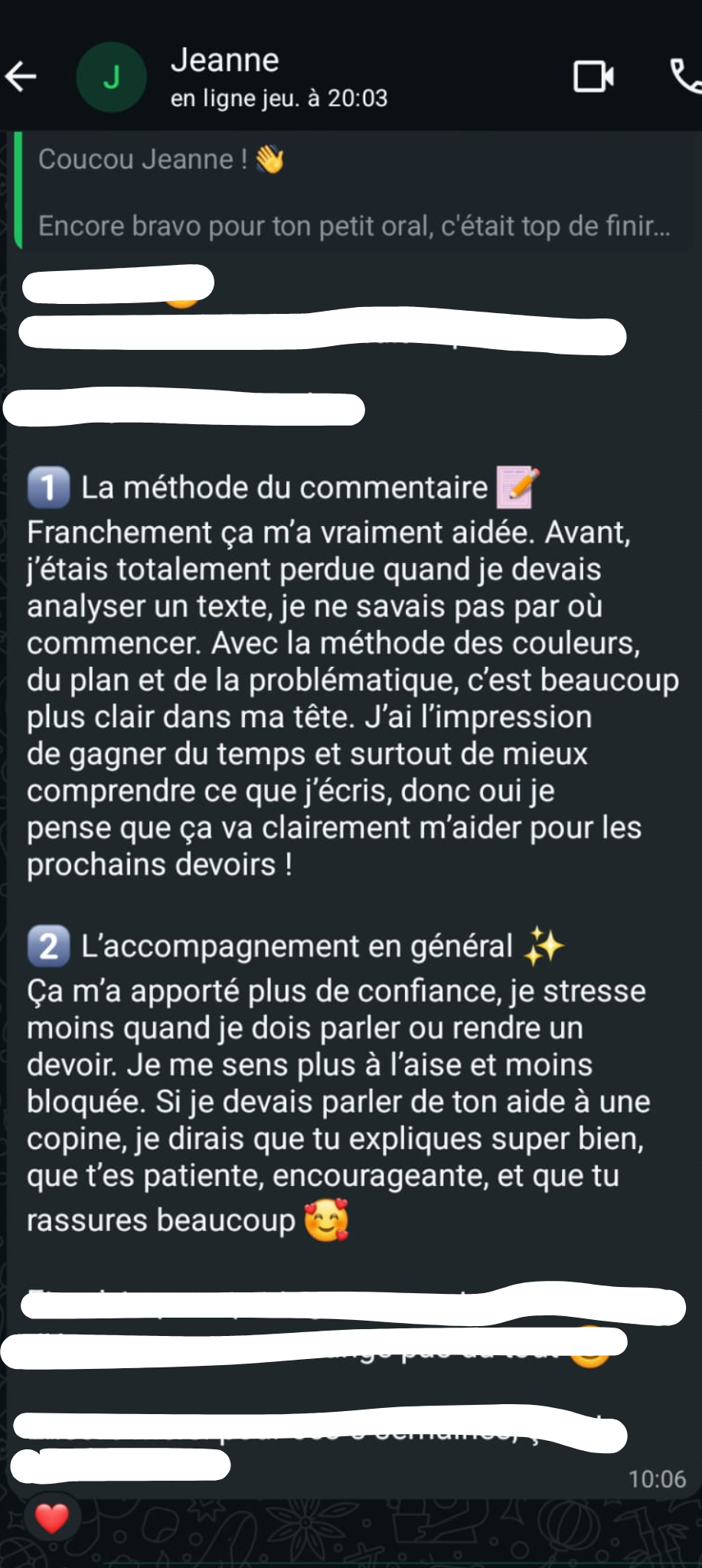702x1568 pixels.
Task: Jump to the quoted 'Coucou Jeanne' message
Action: [x=354, y=191]
